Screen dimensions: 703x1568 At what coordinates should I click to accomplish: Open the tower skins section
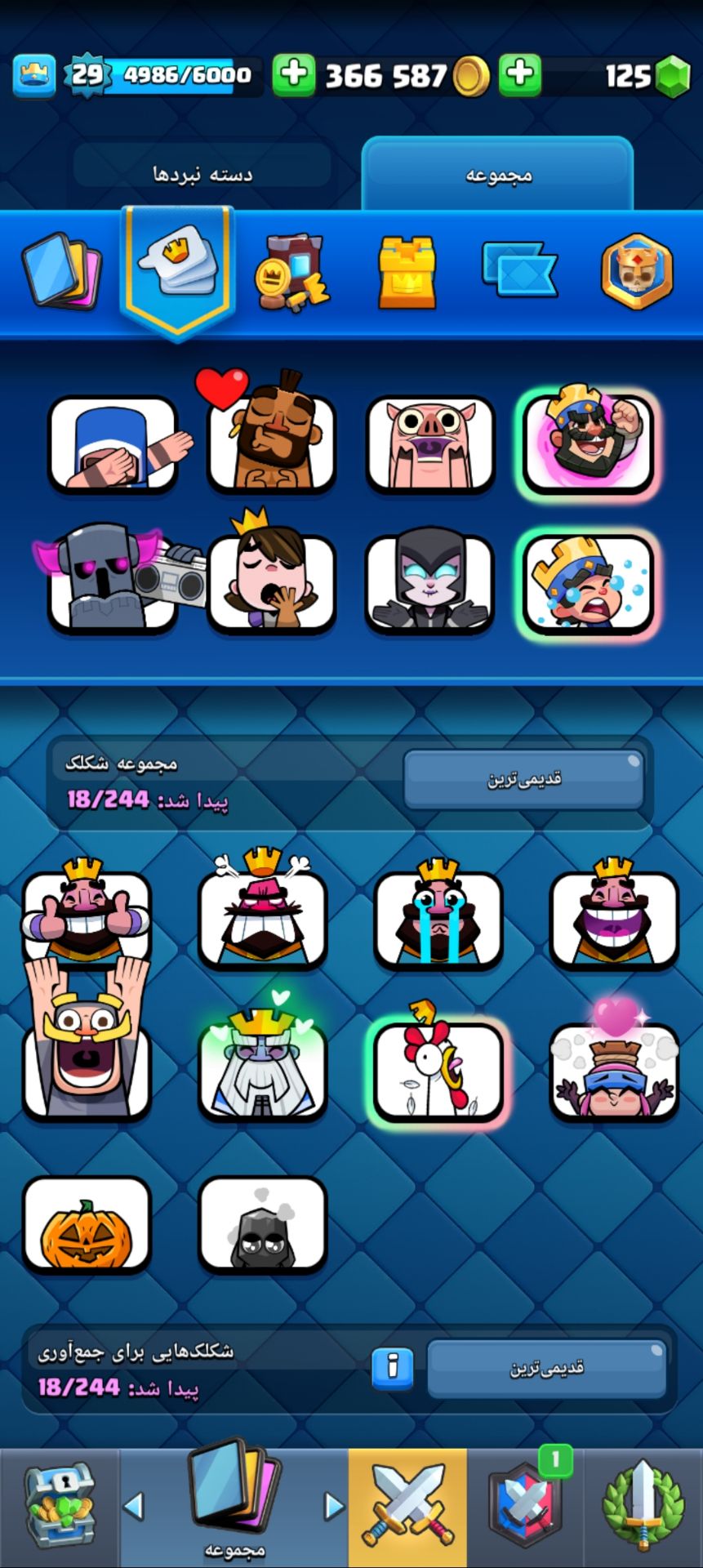pos(407,271)
